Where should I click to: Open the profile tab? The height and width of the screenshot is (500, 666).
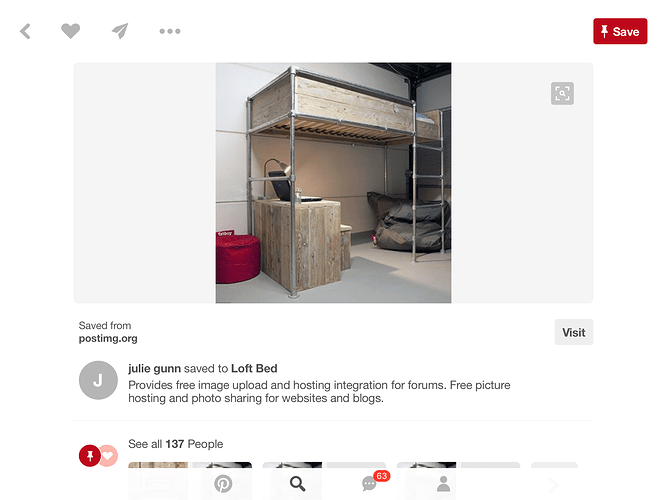(x=443, y=484)
